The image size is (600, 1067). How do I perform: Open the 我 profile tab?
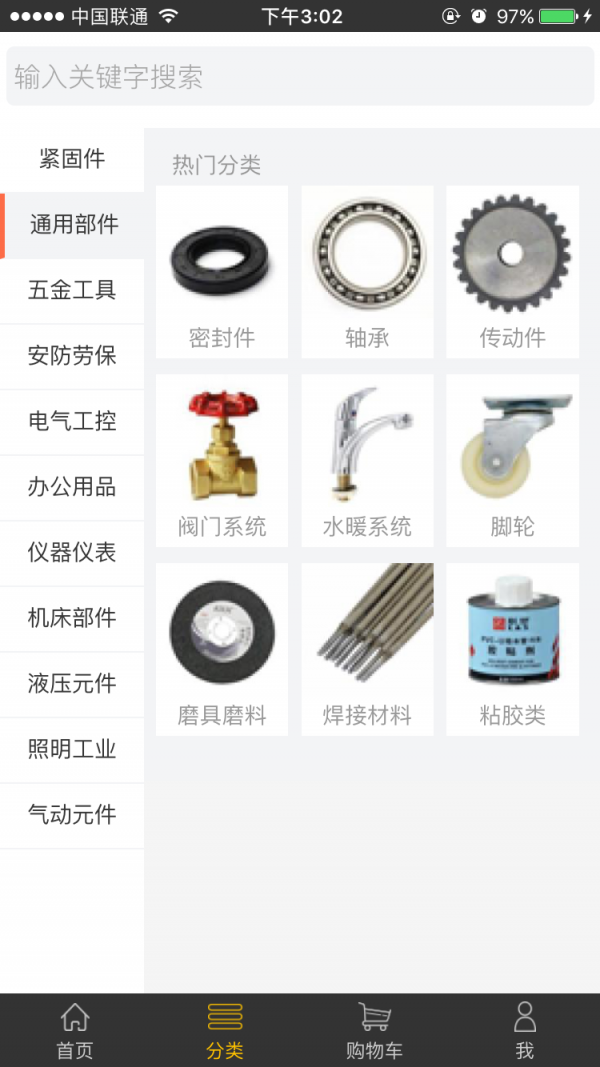(524, 1031)
